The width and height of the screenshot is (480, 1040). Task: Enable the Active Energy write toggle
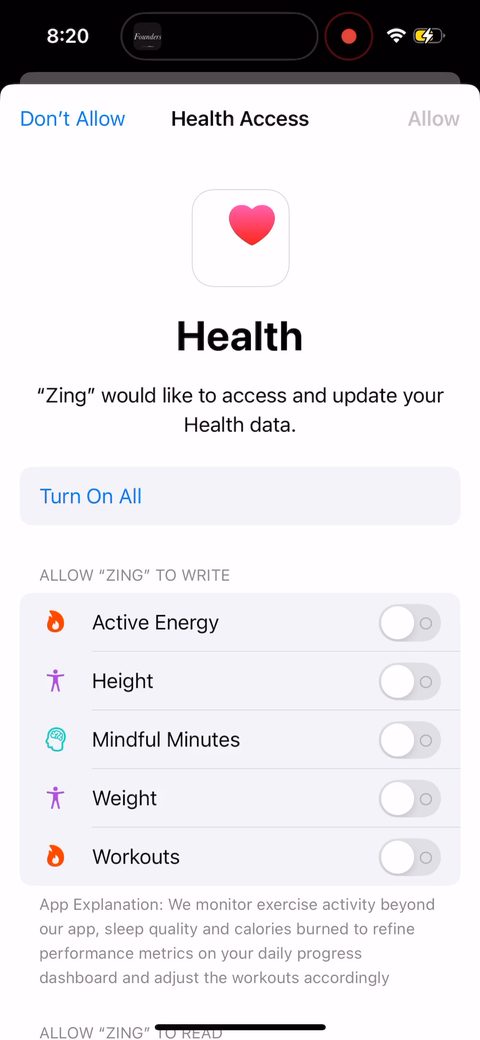pos(410,623)
